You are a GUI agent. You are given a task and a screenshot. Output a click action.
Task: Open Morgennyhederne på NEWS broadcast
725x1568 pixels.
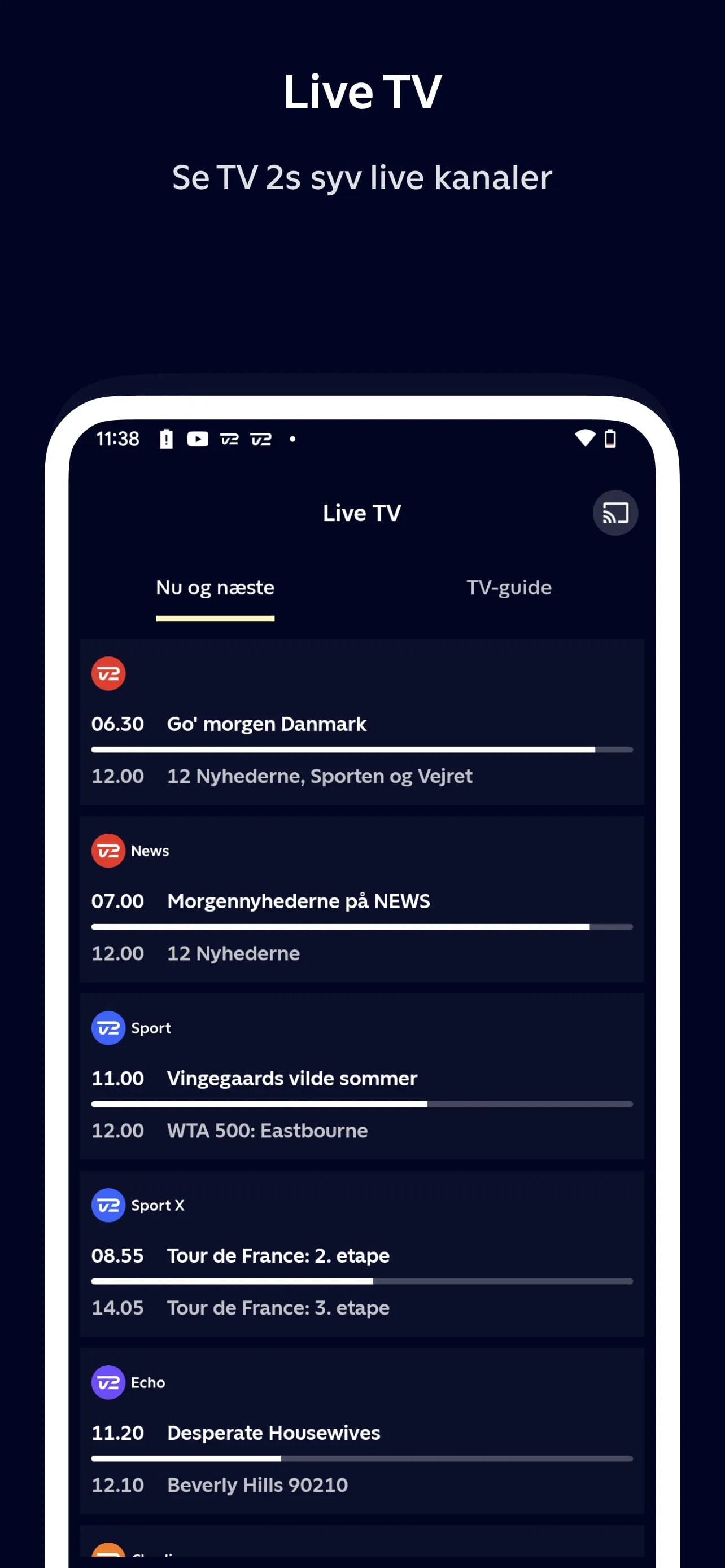298,901
